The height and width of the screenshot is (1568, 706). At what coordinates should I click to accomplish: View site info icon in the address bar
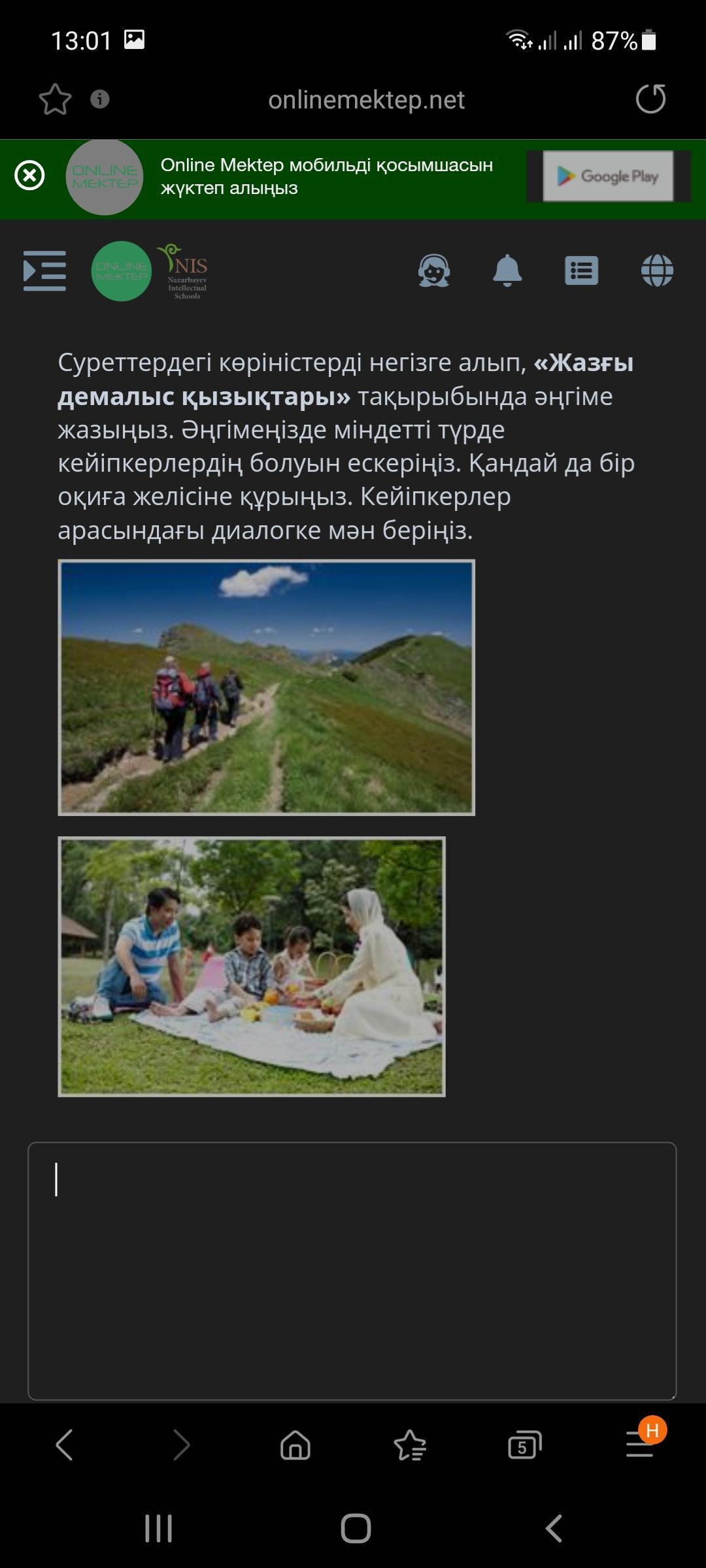[99, 99]
